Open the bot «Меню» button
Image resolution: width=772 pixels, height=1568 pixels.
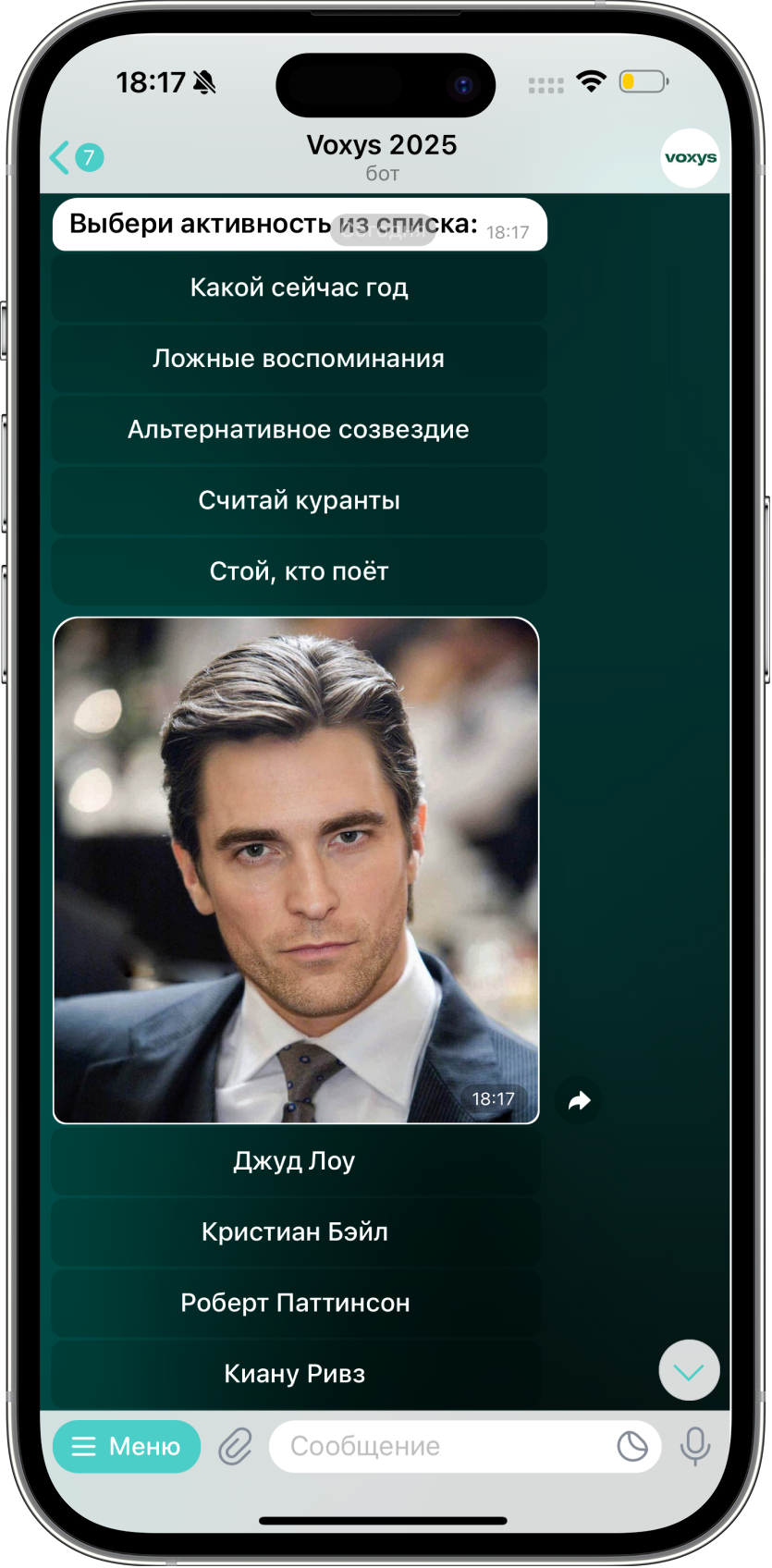coord(127,1446)
